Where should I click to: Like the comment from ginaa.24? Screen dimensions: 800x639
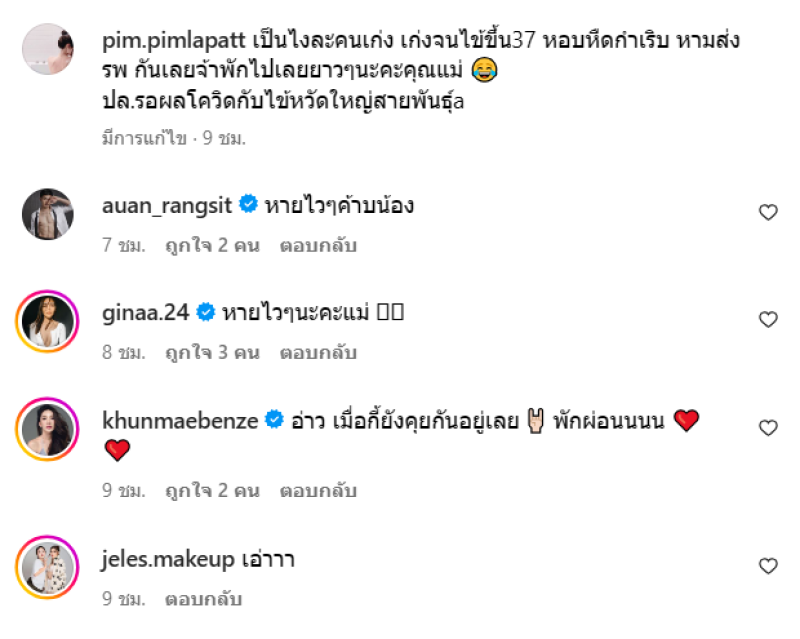pos(768,320)
